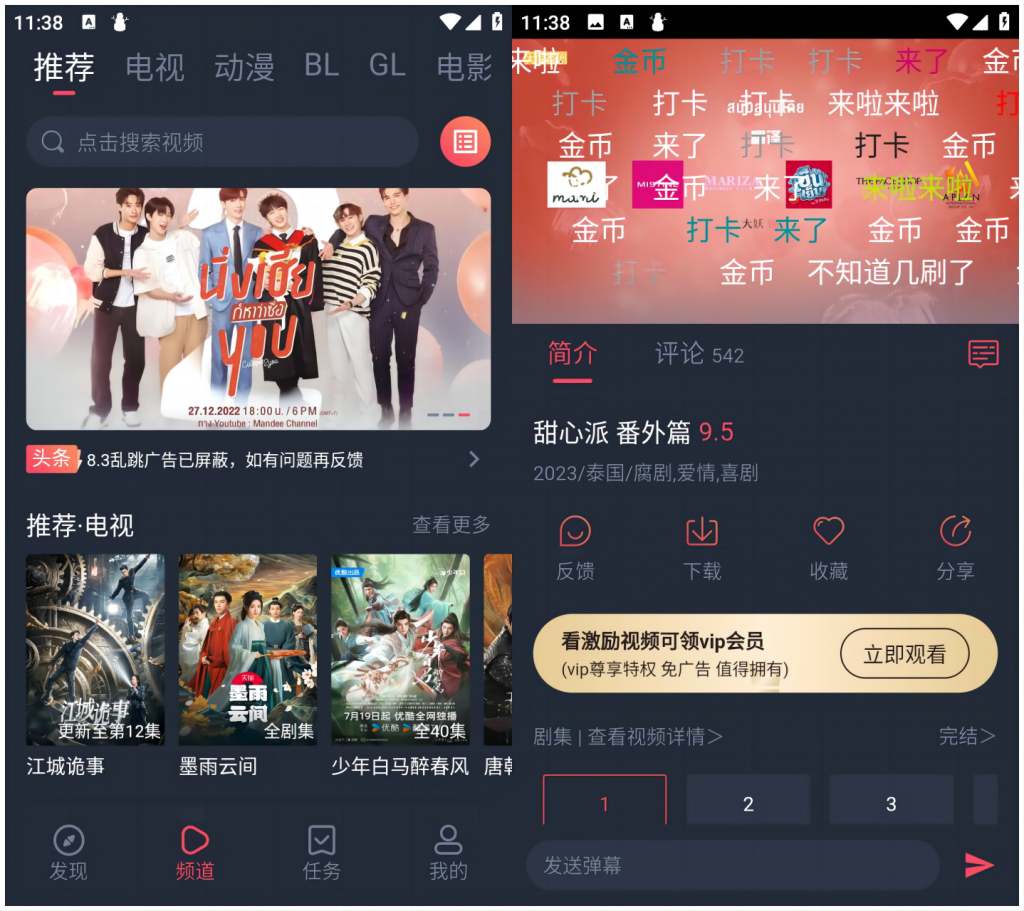This screenshot has height=911, width=1024.
Task: Open the 我的 profile tab
Action: [x=448, y=852]
